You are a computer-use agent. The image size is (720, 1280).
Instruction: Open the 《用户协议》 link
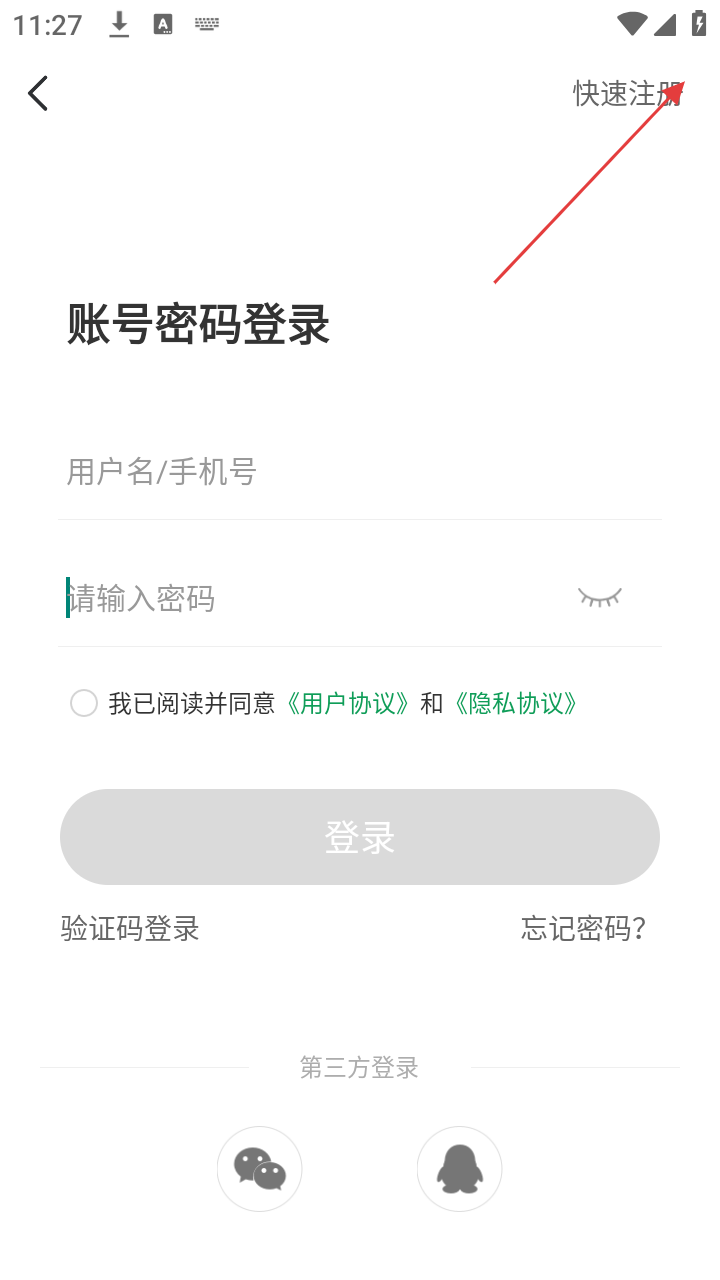pyautogui.click(x=347, y=704)
